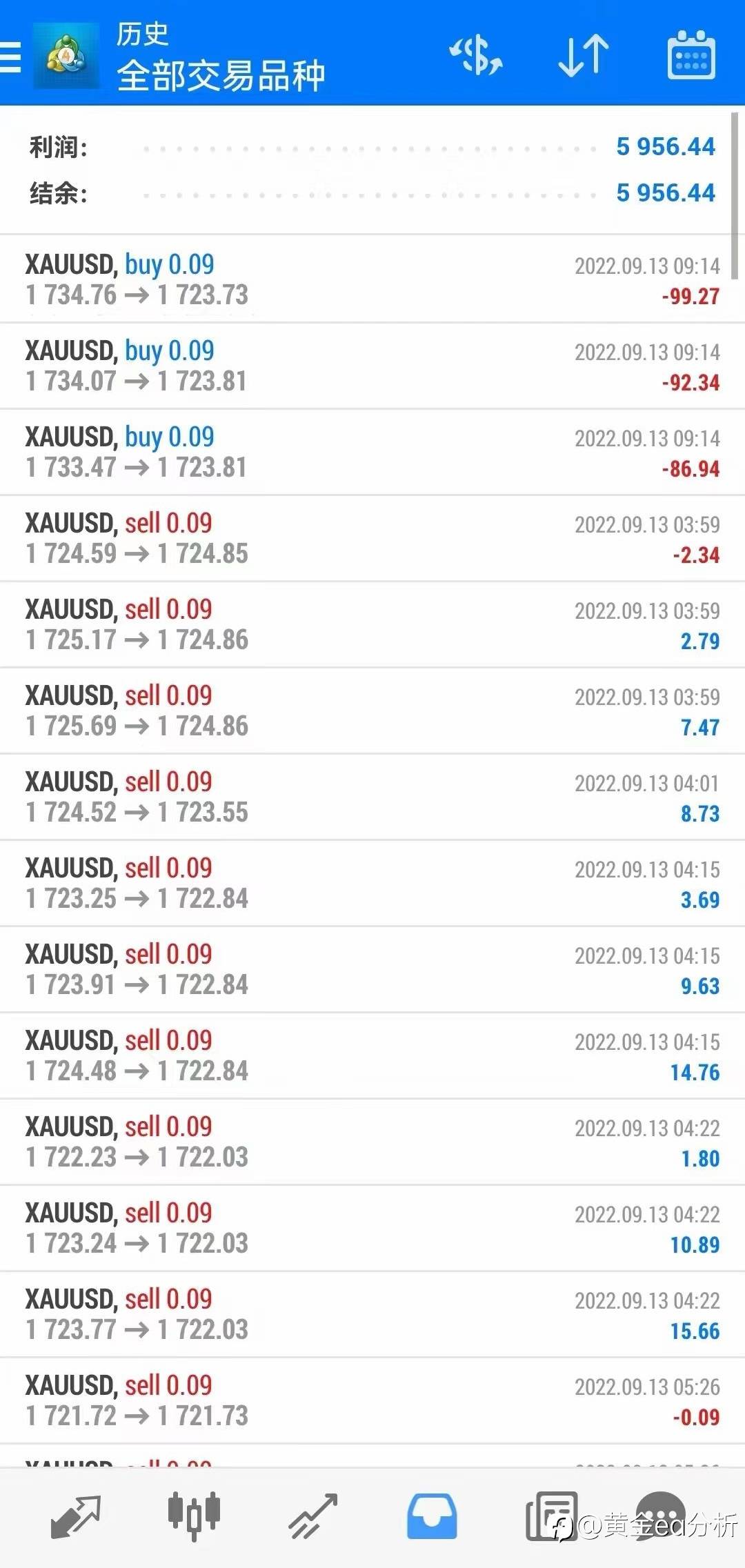Open the sell trade closed at 1 723.55
745x1568 pixels.
click(372, 797)
